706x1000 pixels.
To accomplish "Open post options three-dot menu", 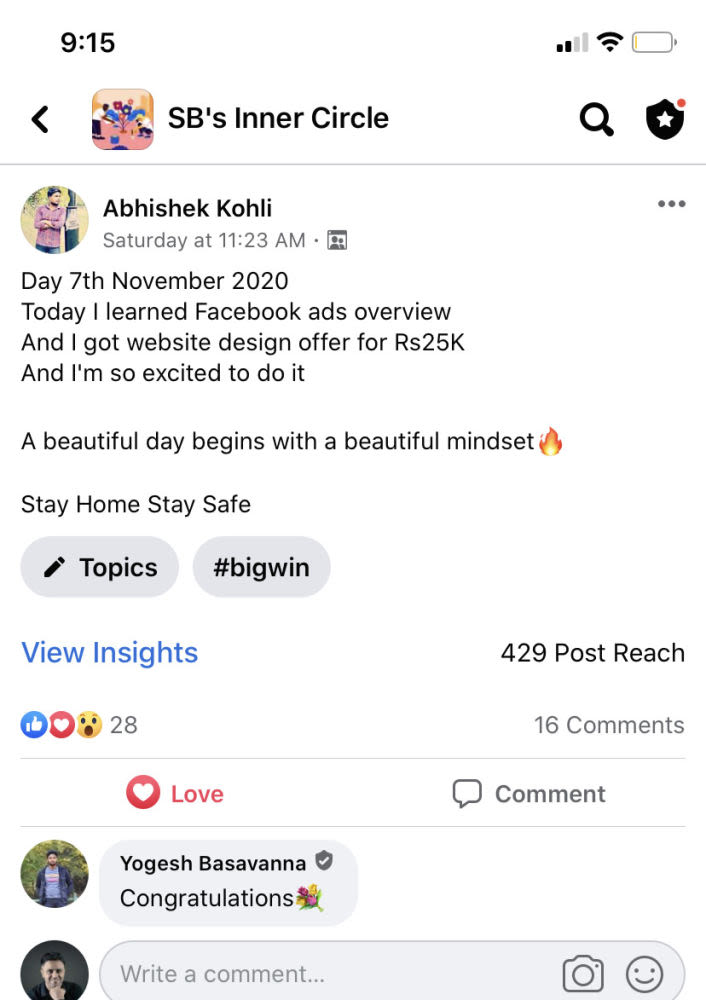I will (x=671, y=204).
